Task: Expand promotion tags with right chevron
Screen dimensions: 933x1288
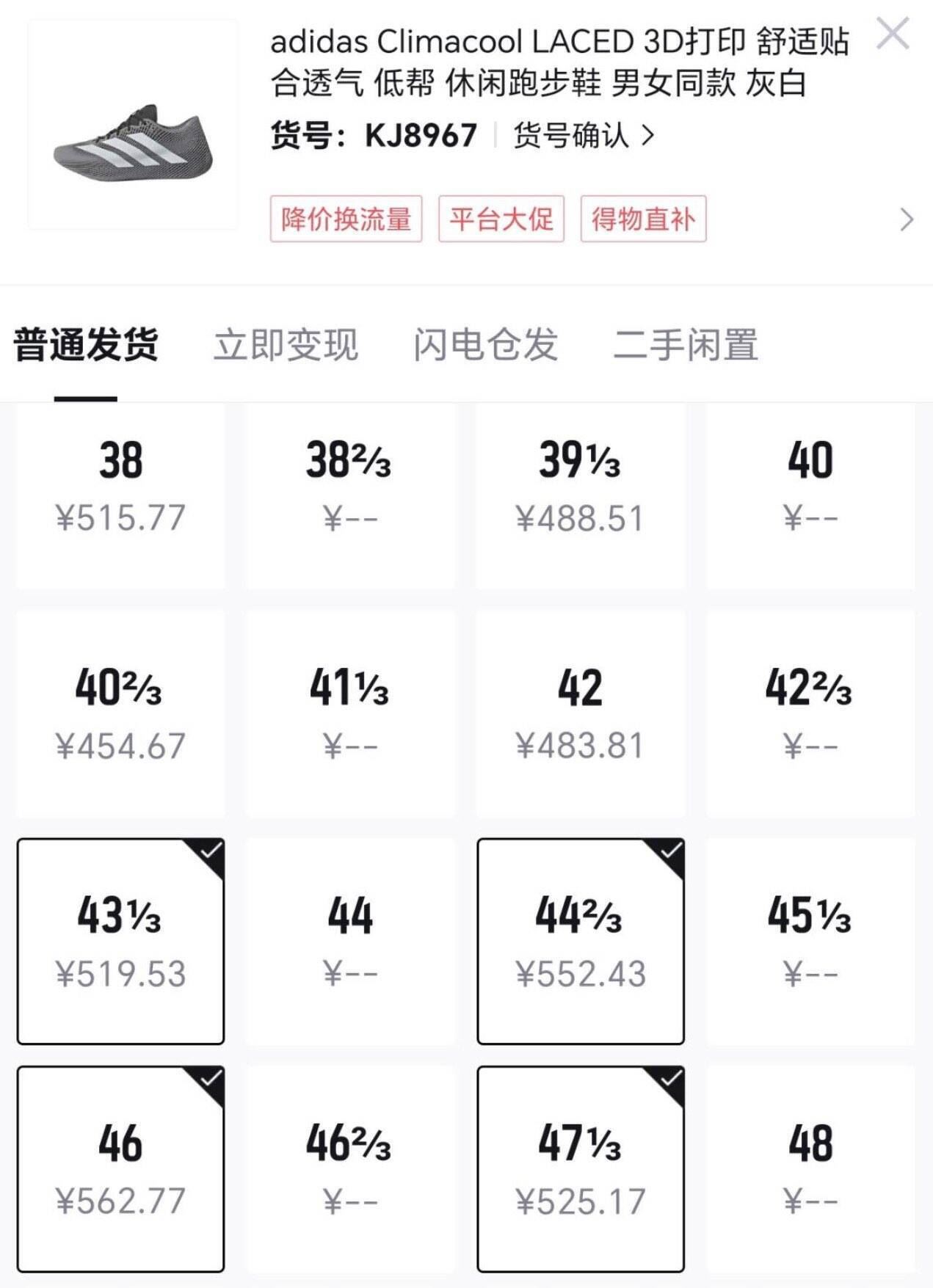Action: point(907,219)
